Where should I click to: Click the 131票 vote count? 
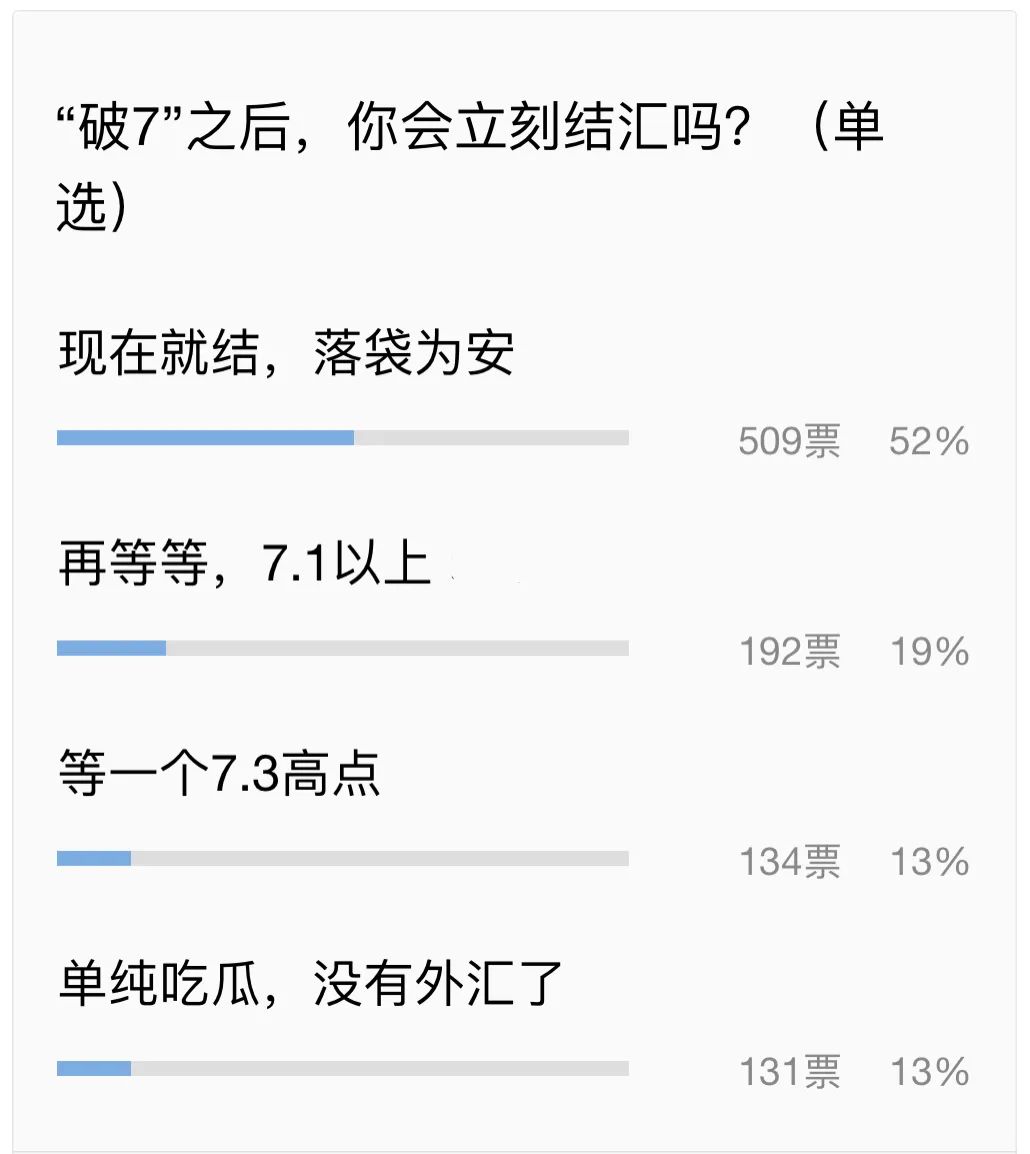tap(791, 1070)
